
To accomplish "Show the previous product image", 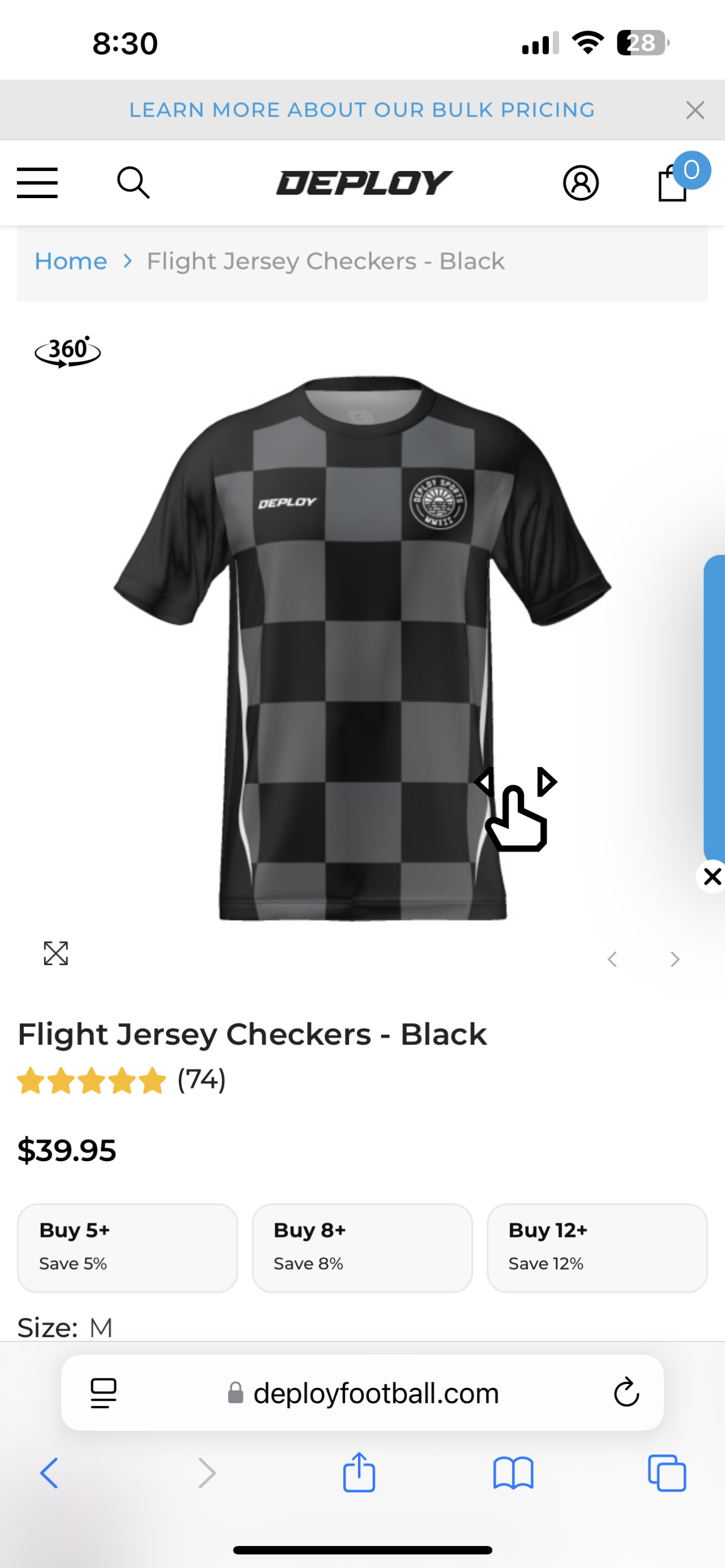I will [x=612, y=959].
